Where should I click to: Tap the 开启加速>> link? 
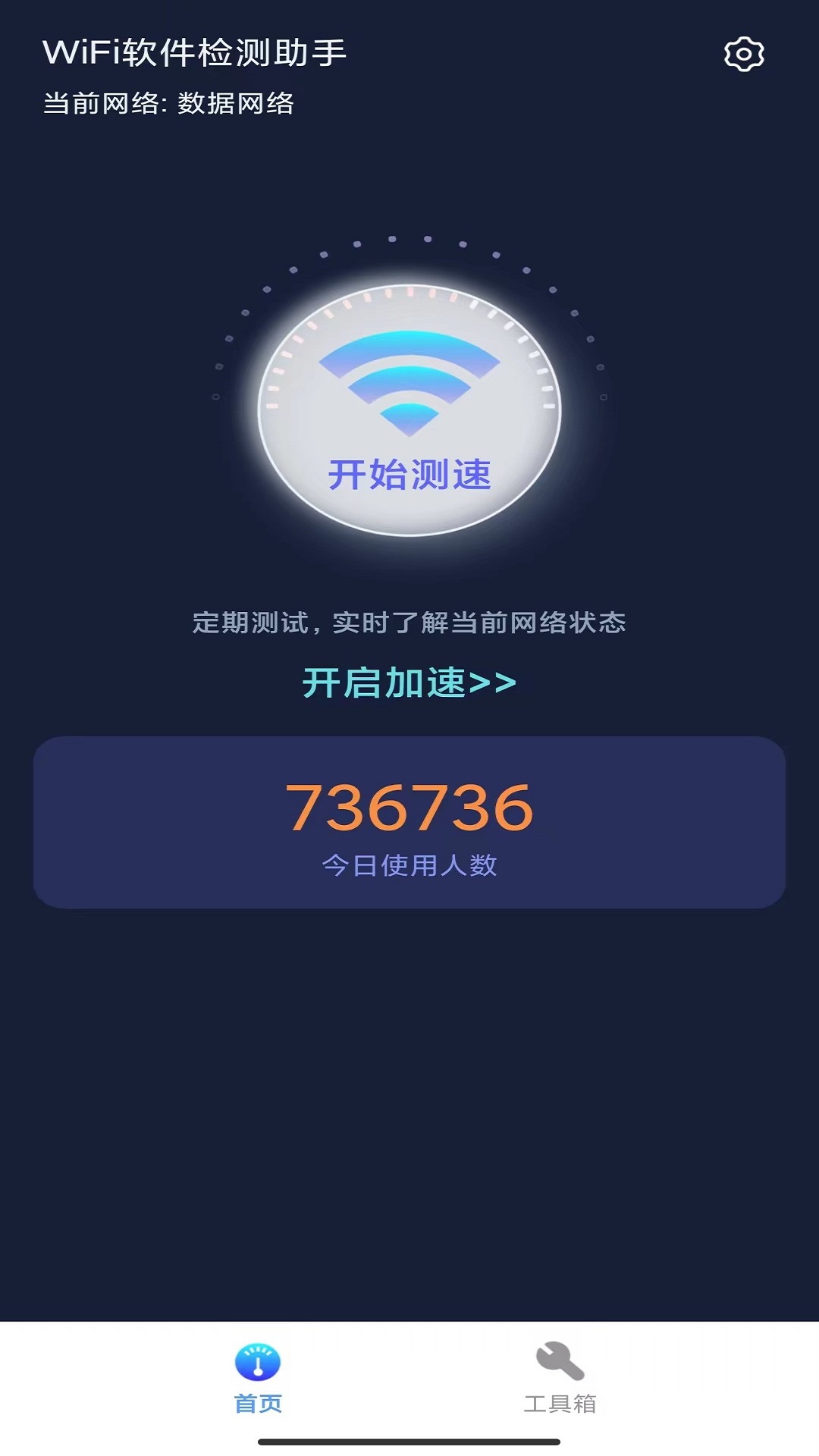409,682
